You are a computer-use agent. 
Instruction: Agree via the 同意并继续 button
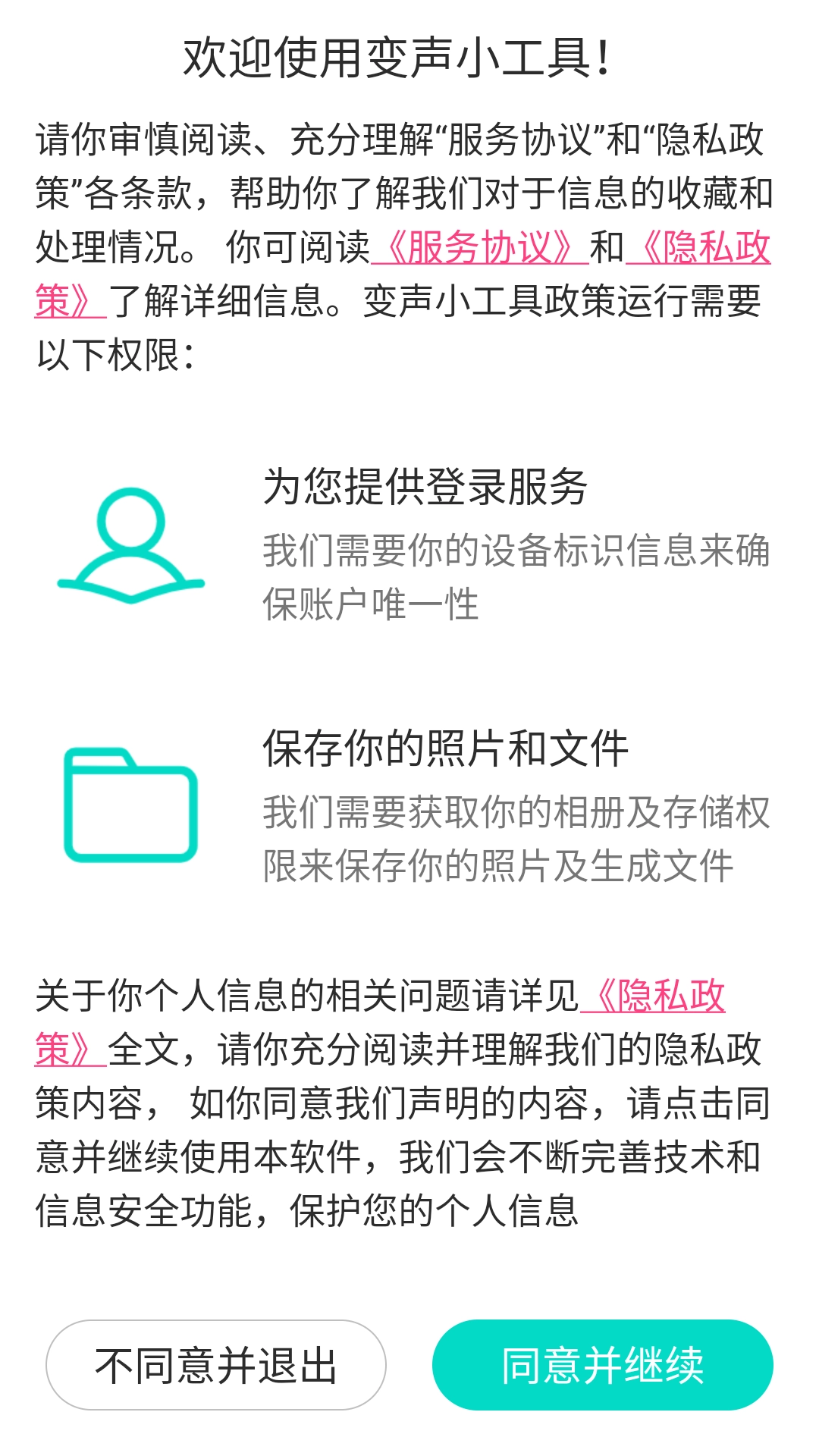tap(602, 1365)
